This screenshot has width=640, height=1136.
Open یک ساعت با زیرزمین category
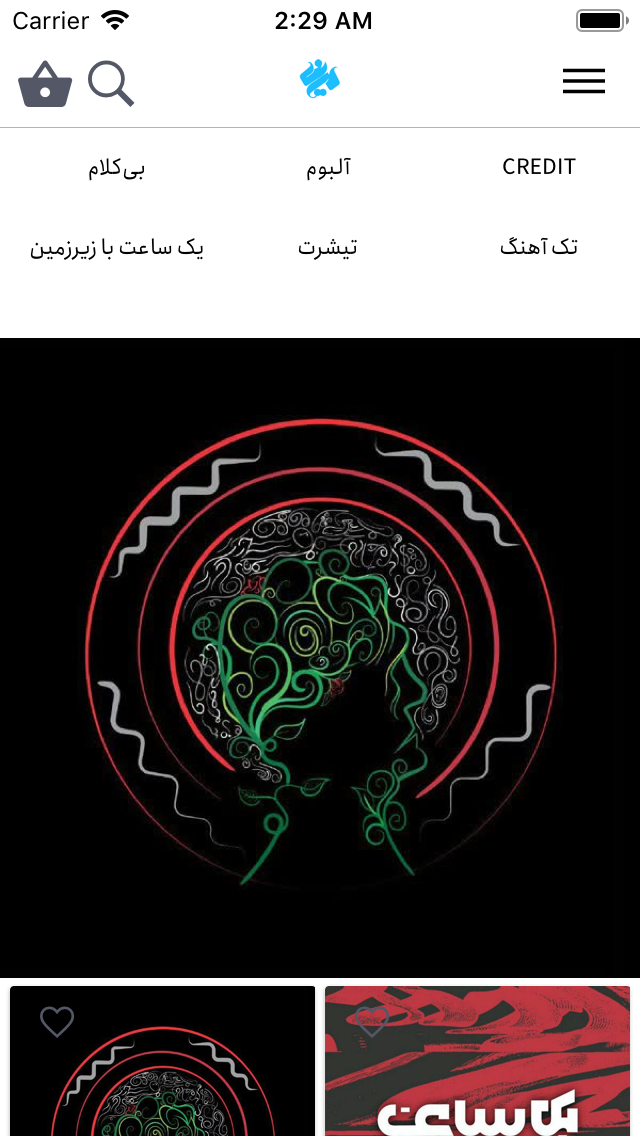click(x=116, y=247)
